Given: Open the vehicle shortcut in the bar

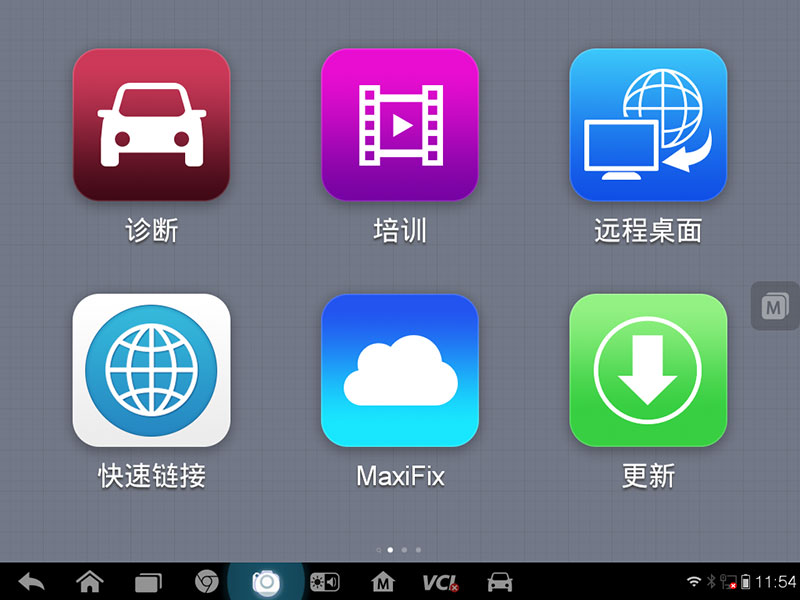Looking at the screenshot, I should coord(499,581).
